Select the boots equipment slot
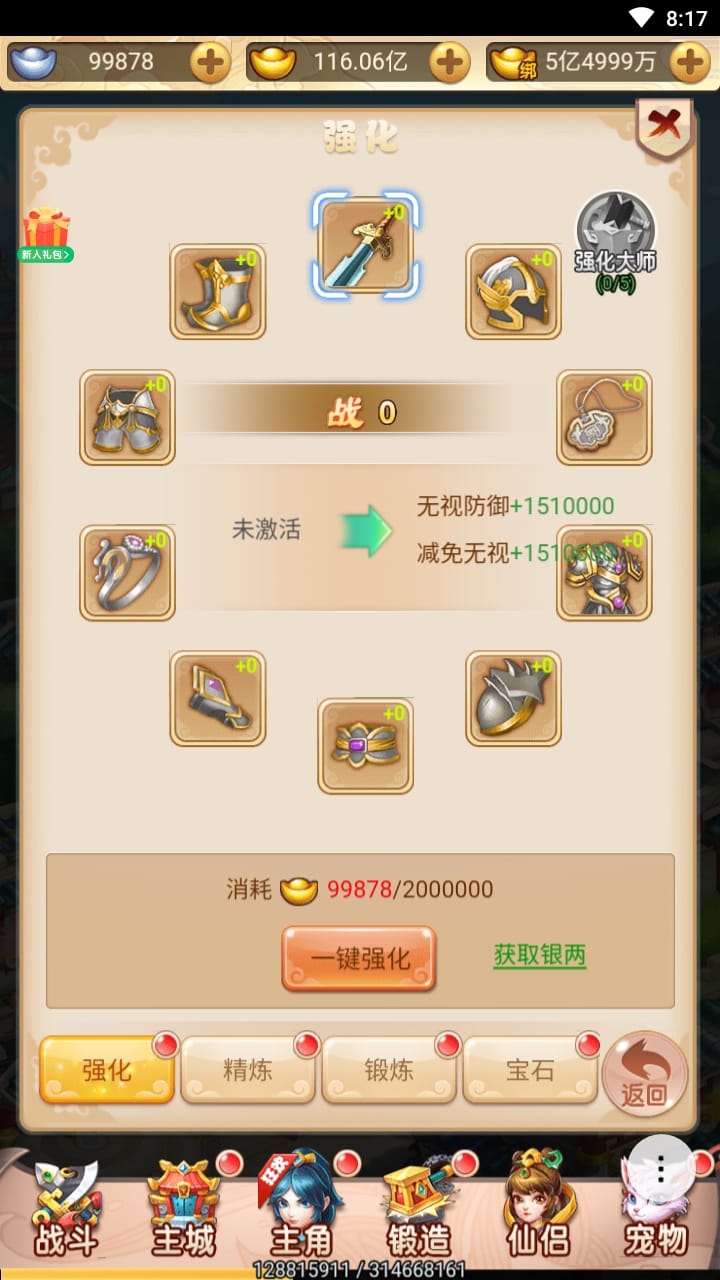The height and width of the screenshot is (1280, 720). pyautogui.click(x=218, y=292)
